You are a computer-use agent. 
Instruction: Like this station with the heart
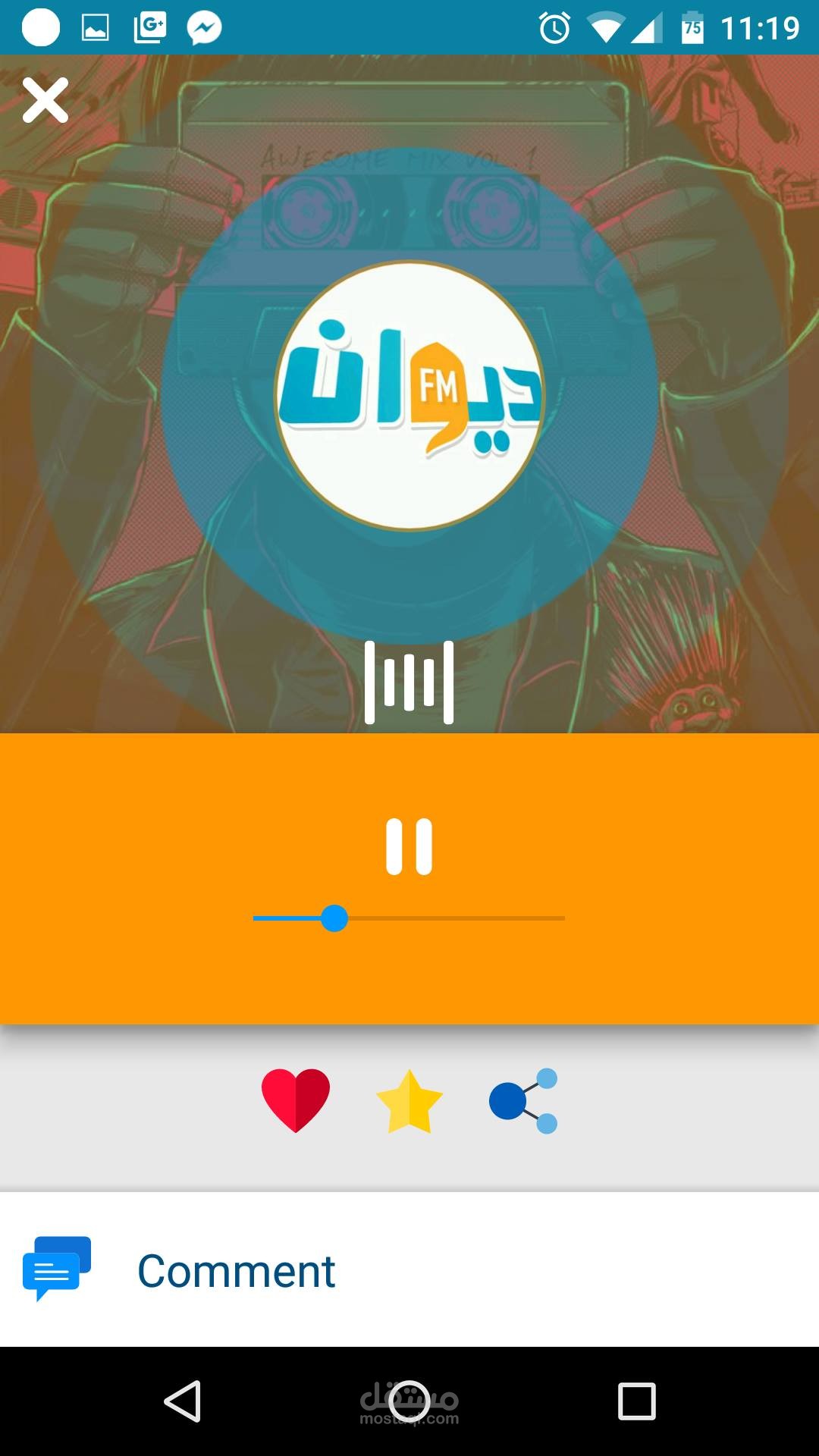296,1100
